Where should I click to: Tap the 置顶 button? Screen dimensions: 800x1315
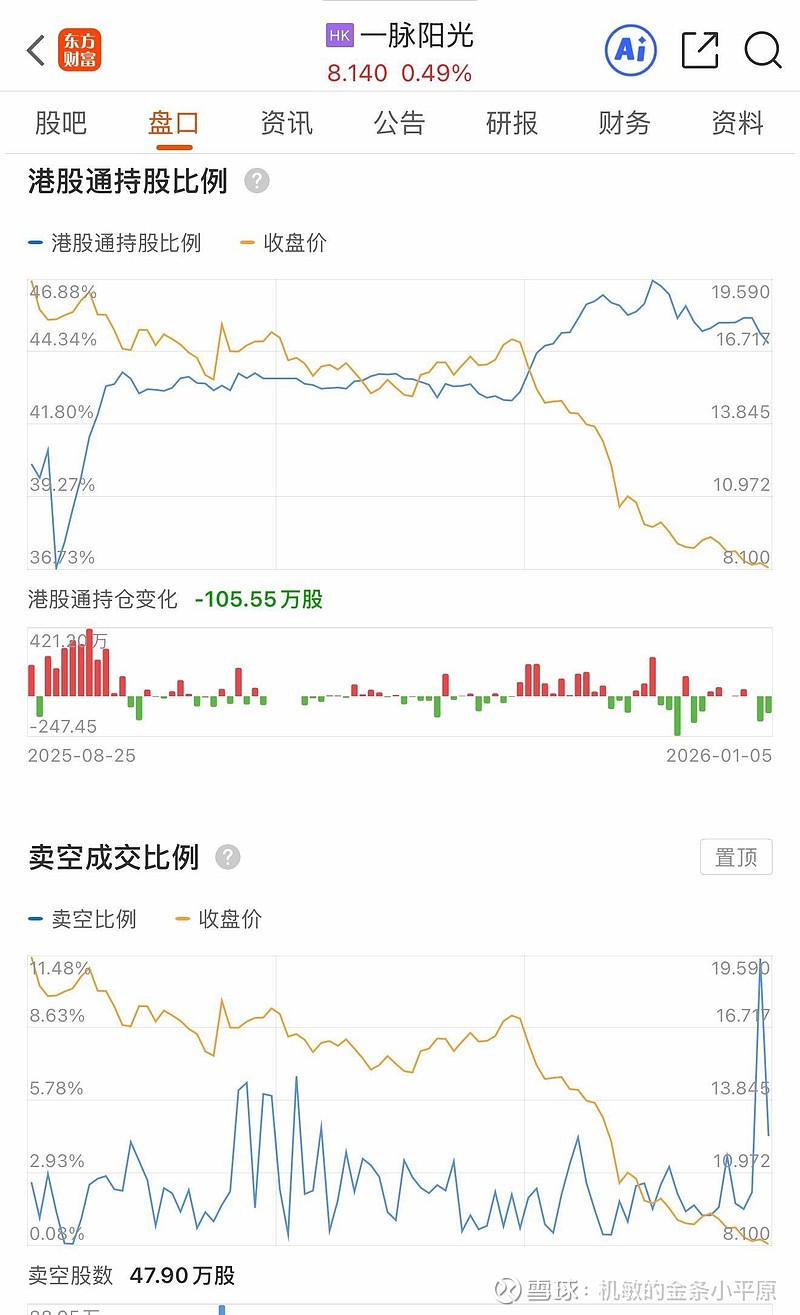(x=736, y=857)
